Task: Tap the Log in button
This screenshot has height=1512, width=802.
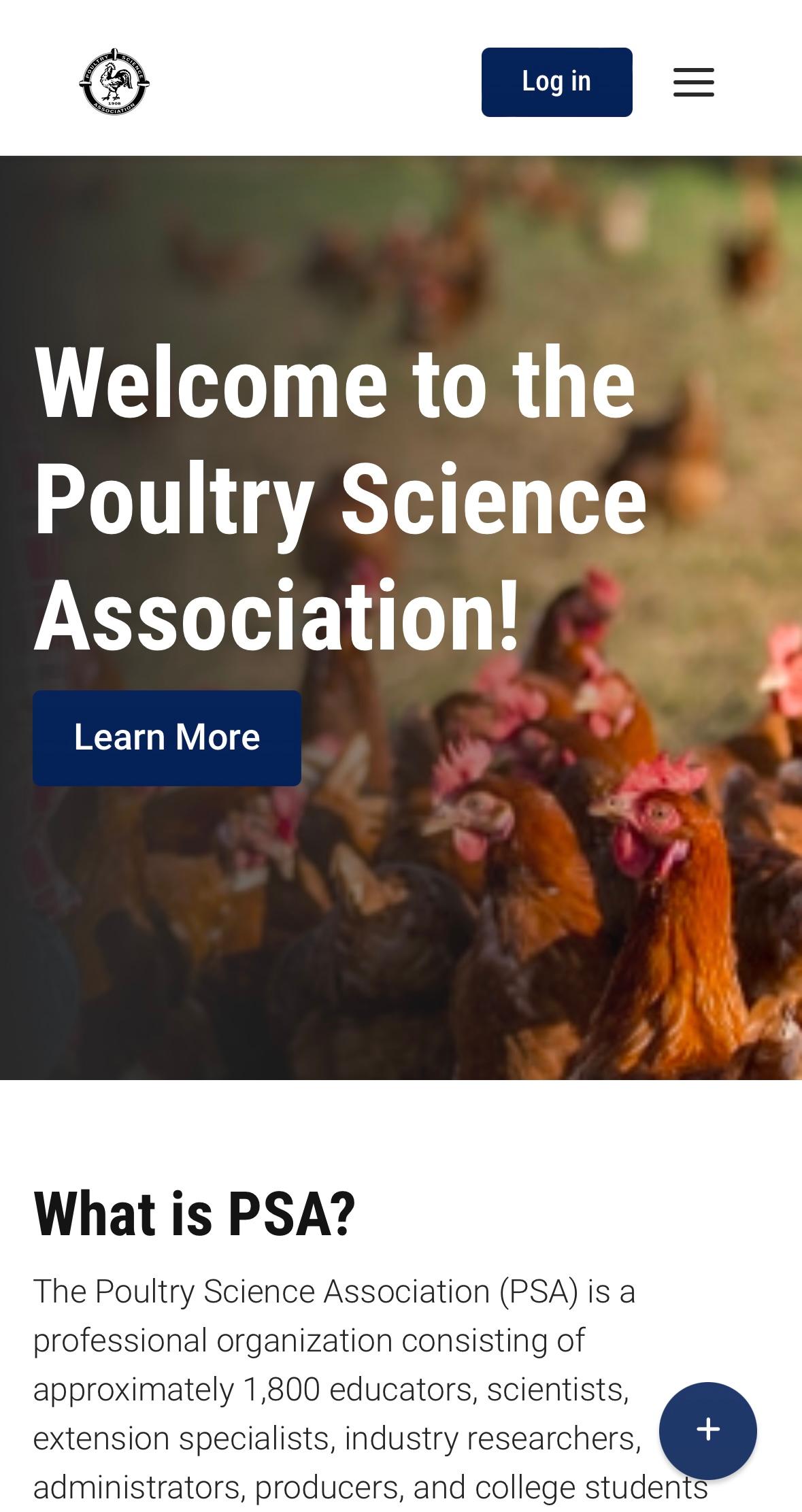Action: pos(556,82)
